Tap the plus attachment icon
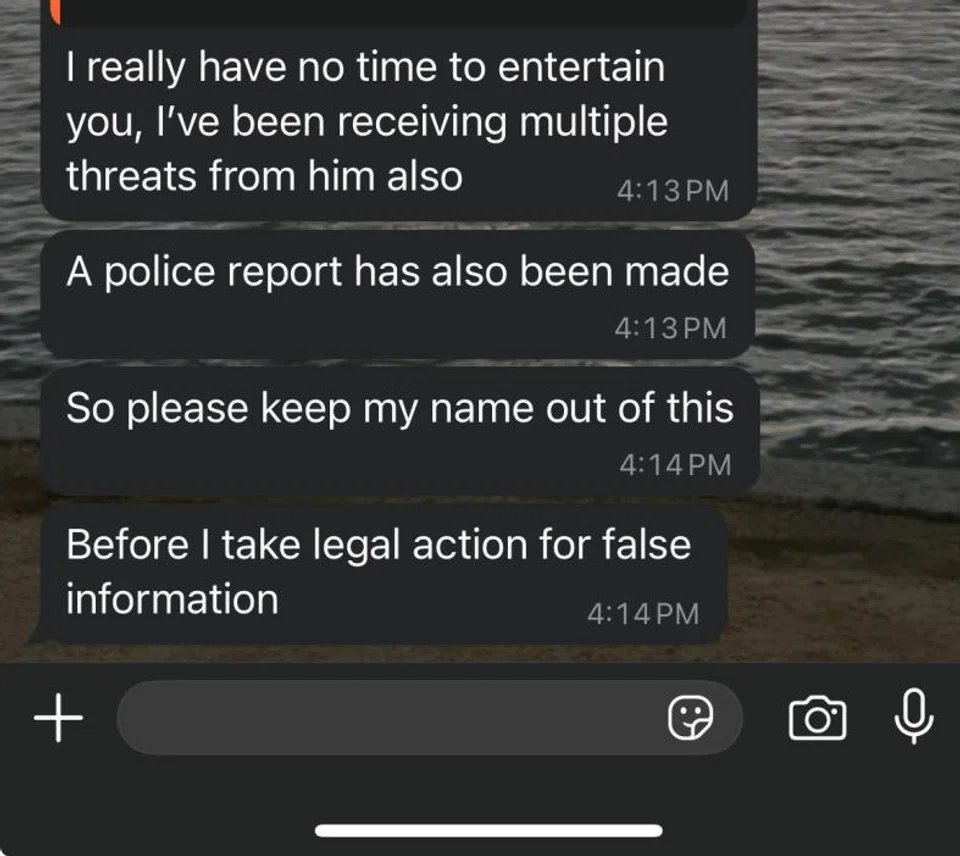The height and width of the screenshot is (856, 960). 58,717
